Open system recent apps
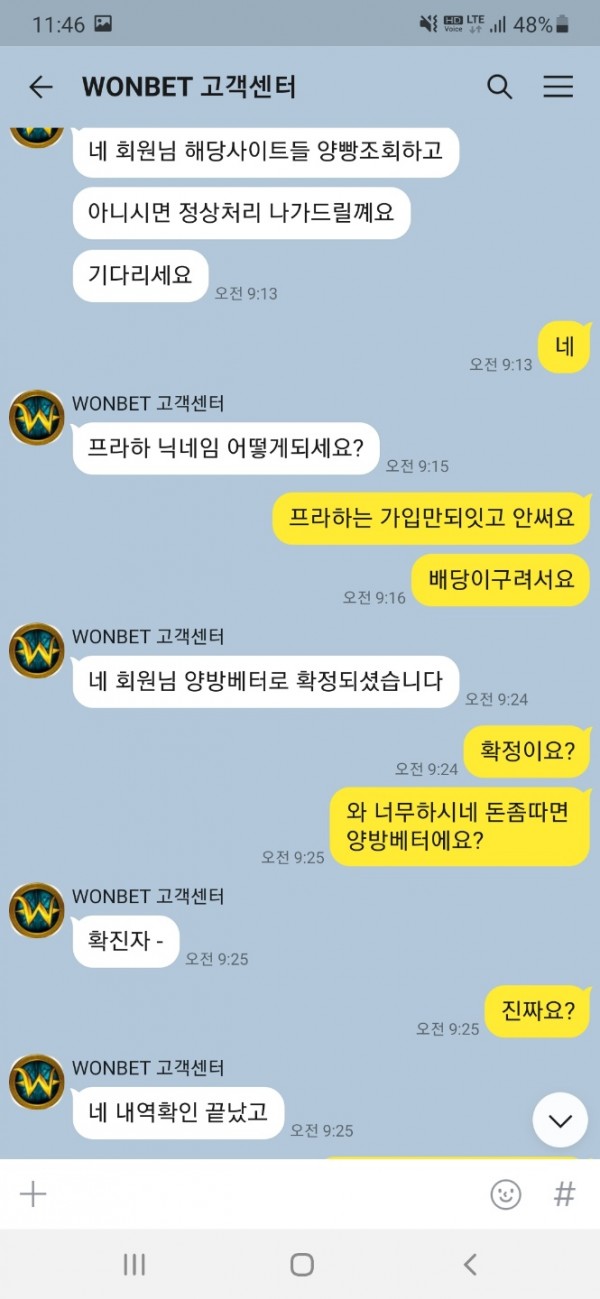This screenshot has width=600, height=1299. (134, 1264)
